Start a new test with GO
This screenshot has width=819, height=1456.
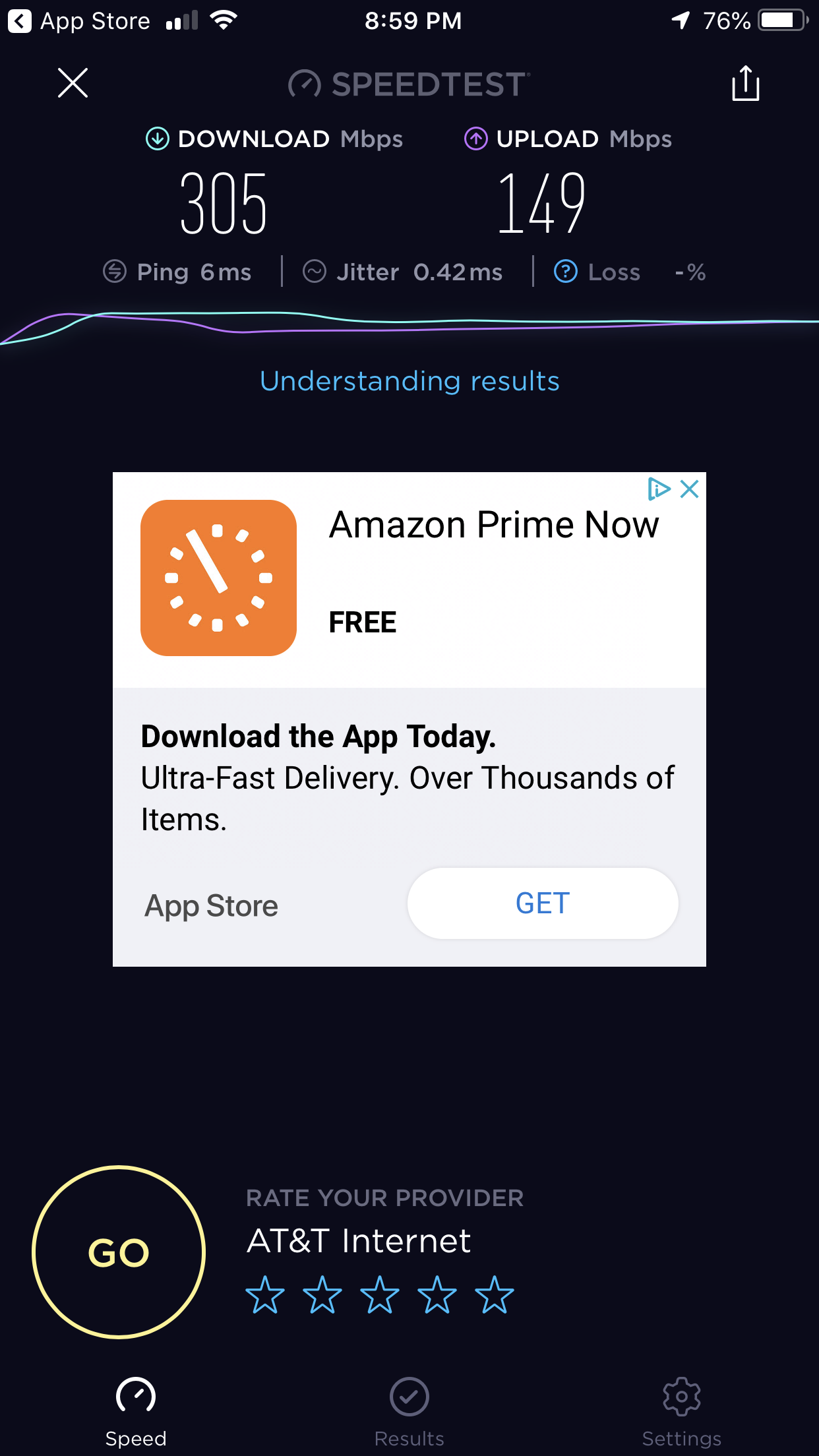pos(119,1252)
